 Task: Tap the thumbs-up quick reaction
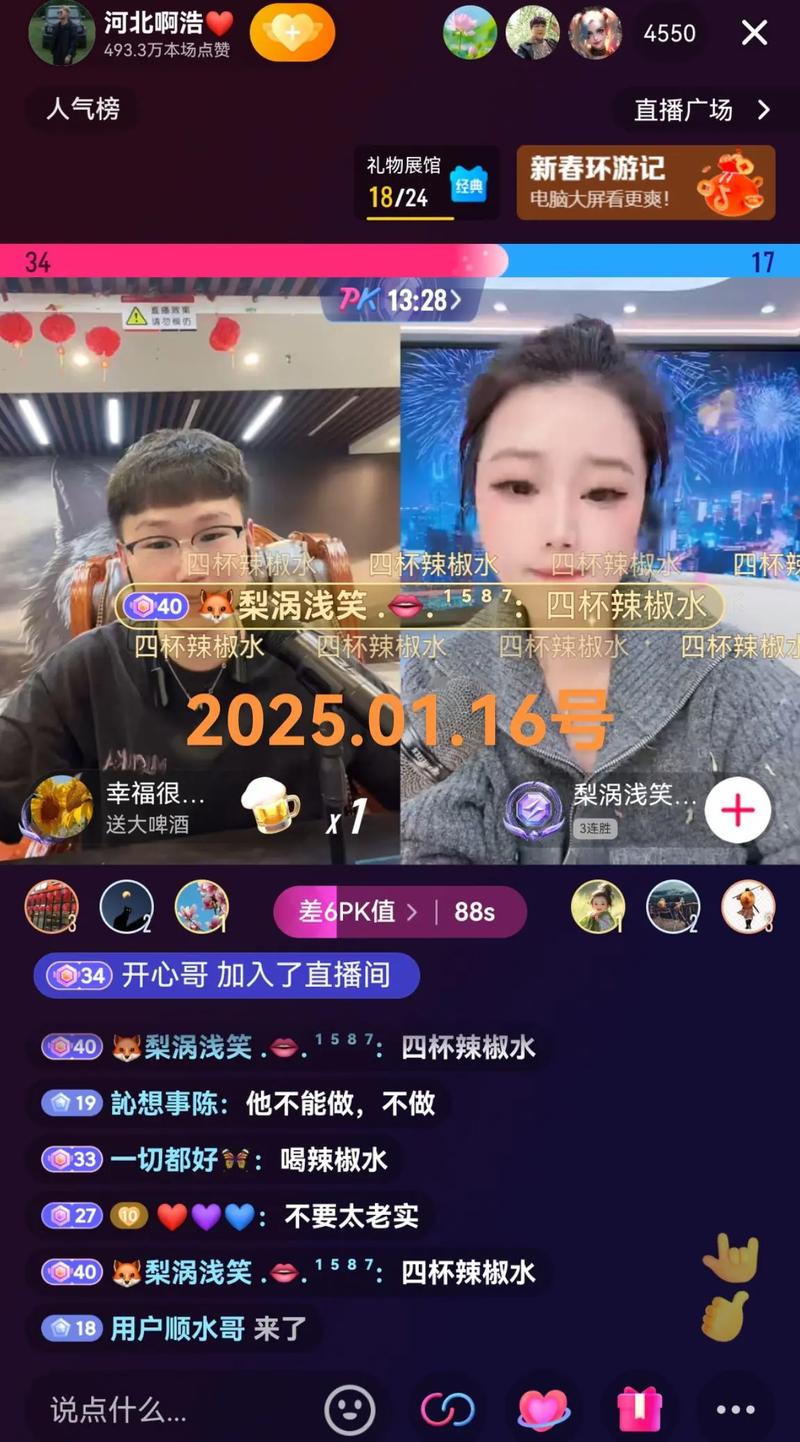point(726,1317)
